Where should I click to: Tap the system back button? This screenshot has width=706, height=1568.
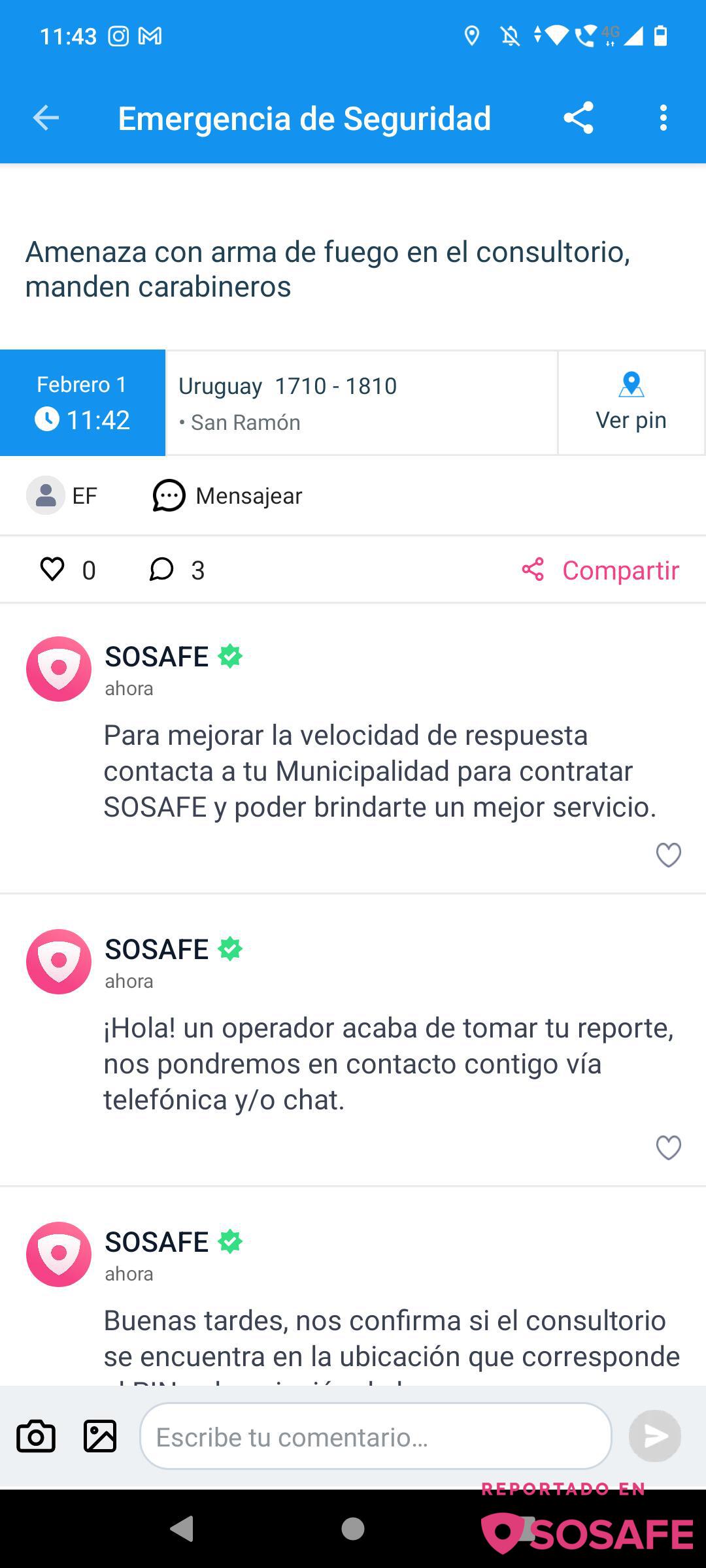point(182,1529)
